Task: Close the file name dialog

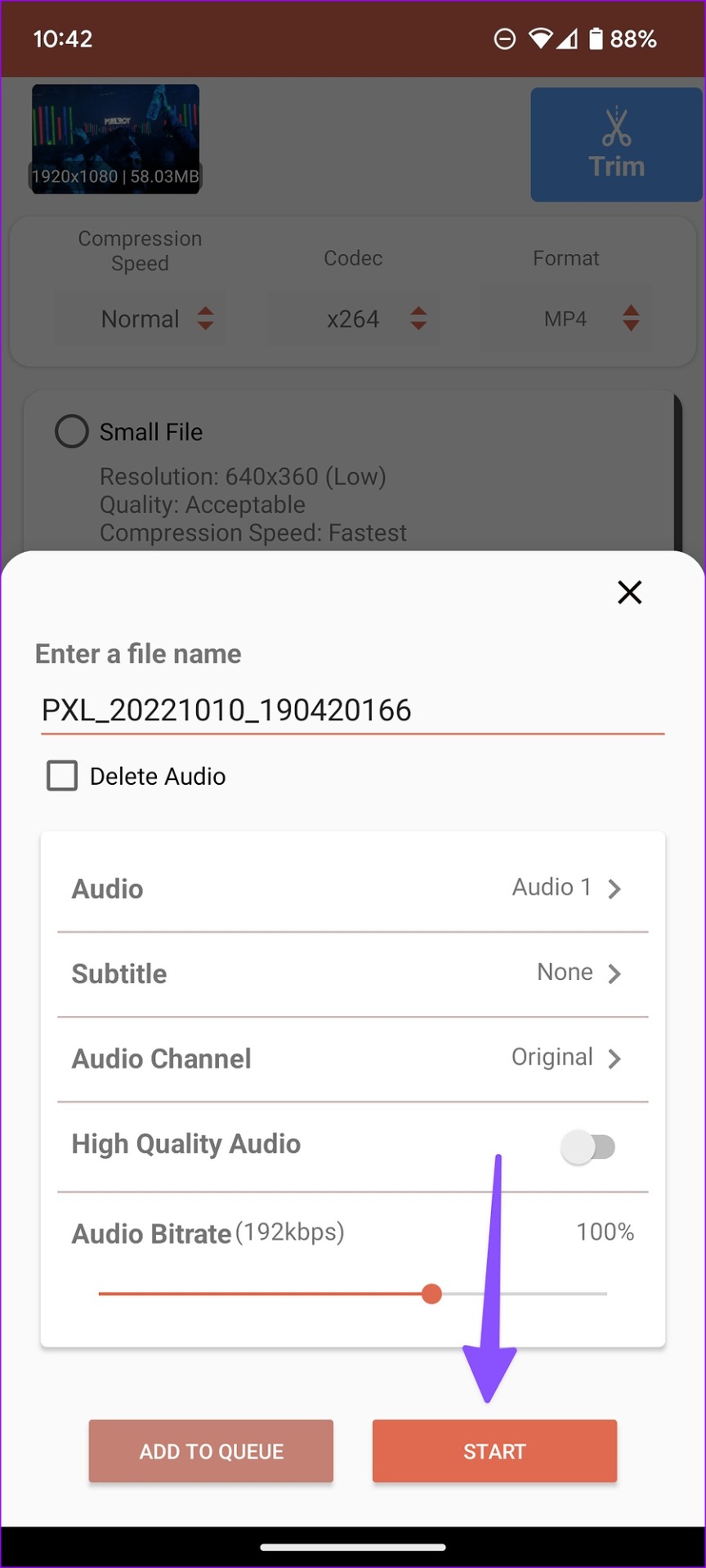Action: [629, 592]
